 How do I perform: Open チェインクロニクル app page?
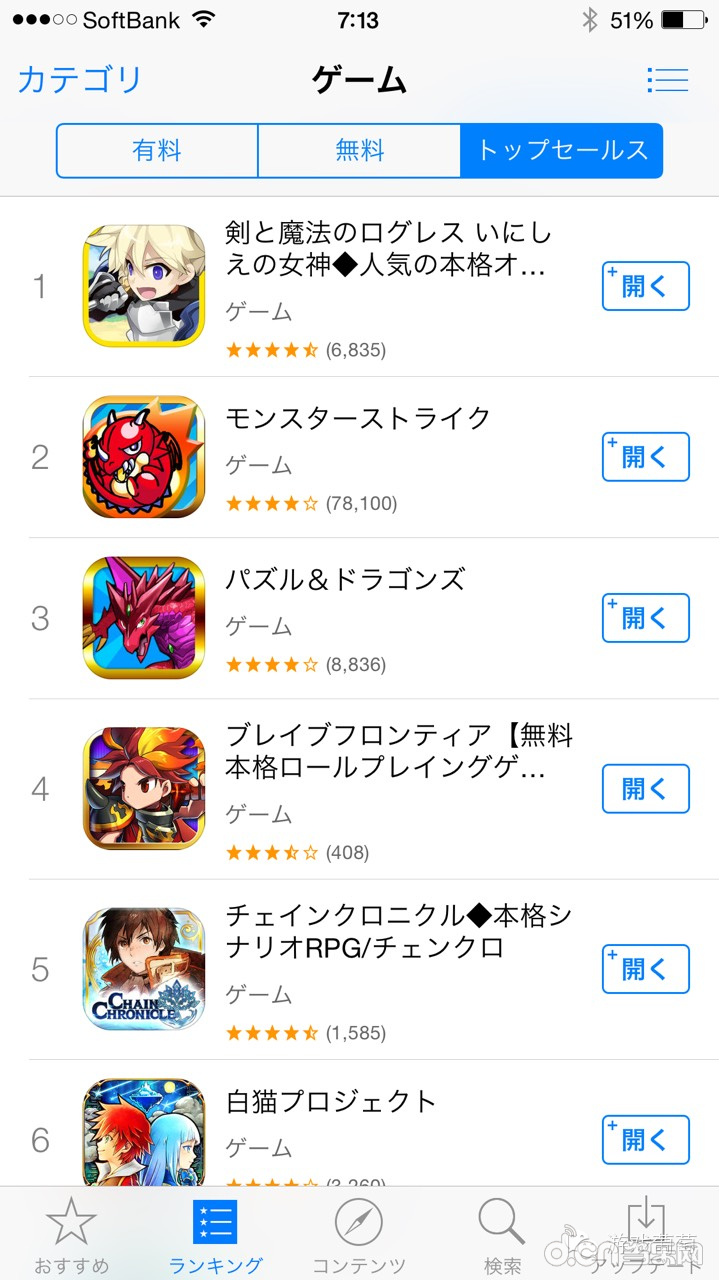point(398,931)
